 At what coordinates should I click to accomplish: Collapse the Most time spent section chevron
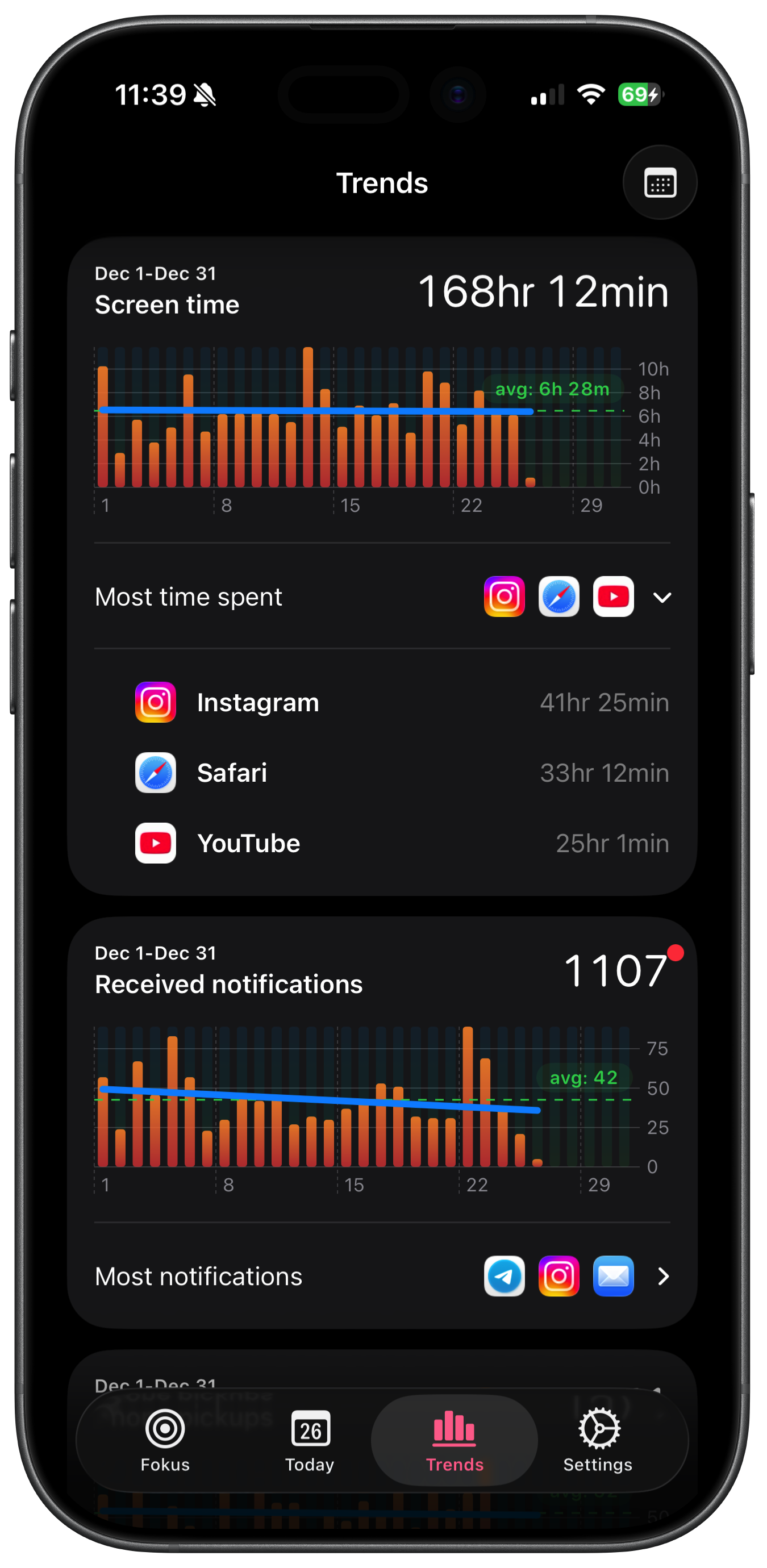(x=662, y=597)
